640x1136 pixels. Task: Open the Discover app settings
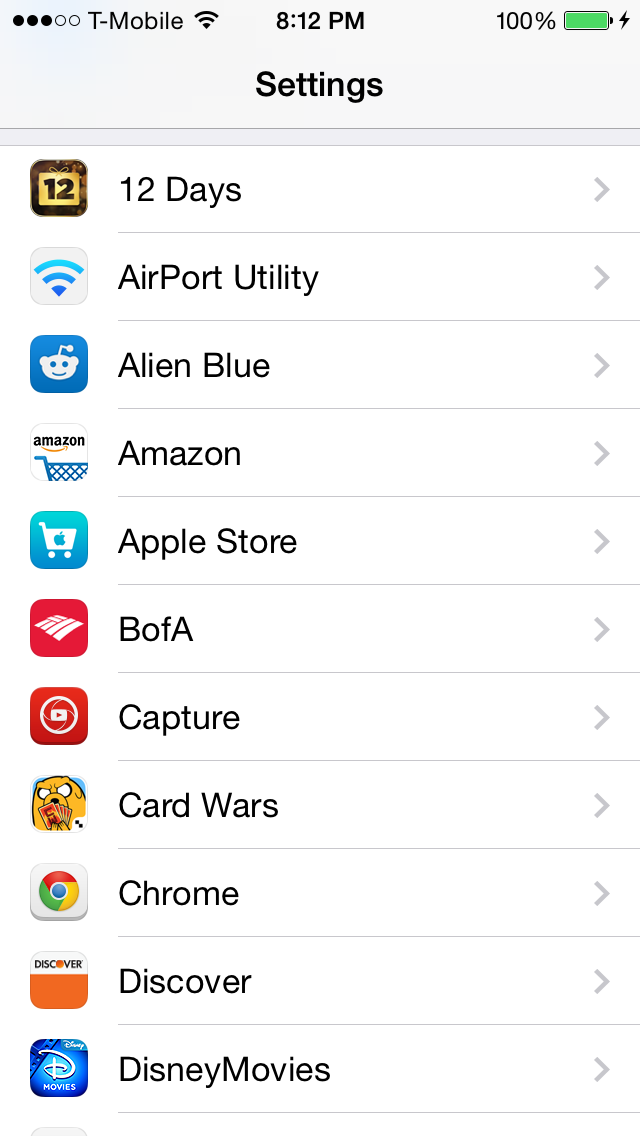320,981
